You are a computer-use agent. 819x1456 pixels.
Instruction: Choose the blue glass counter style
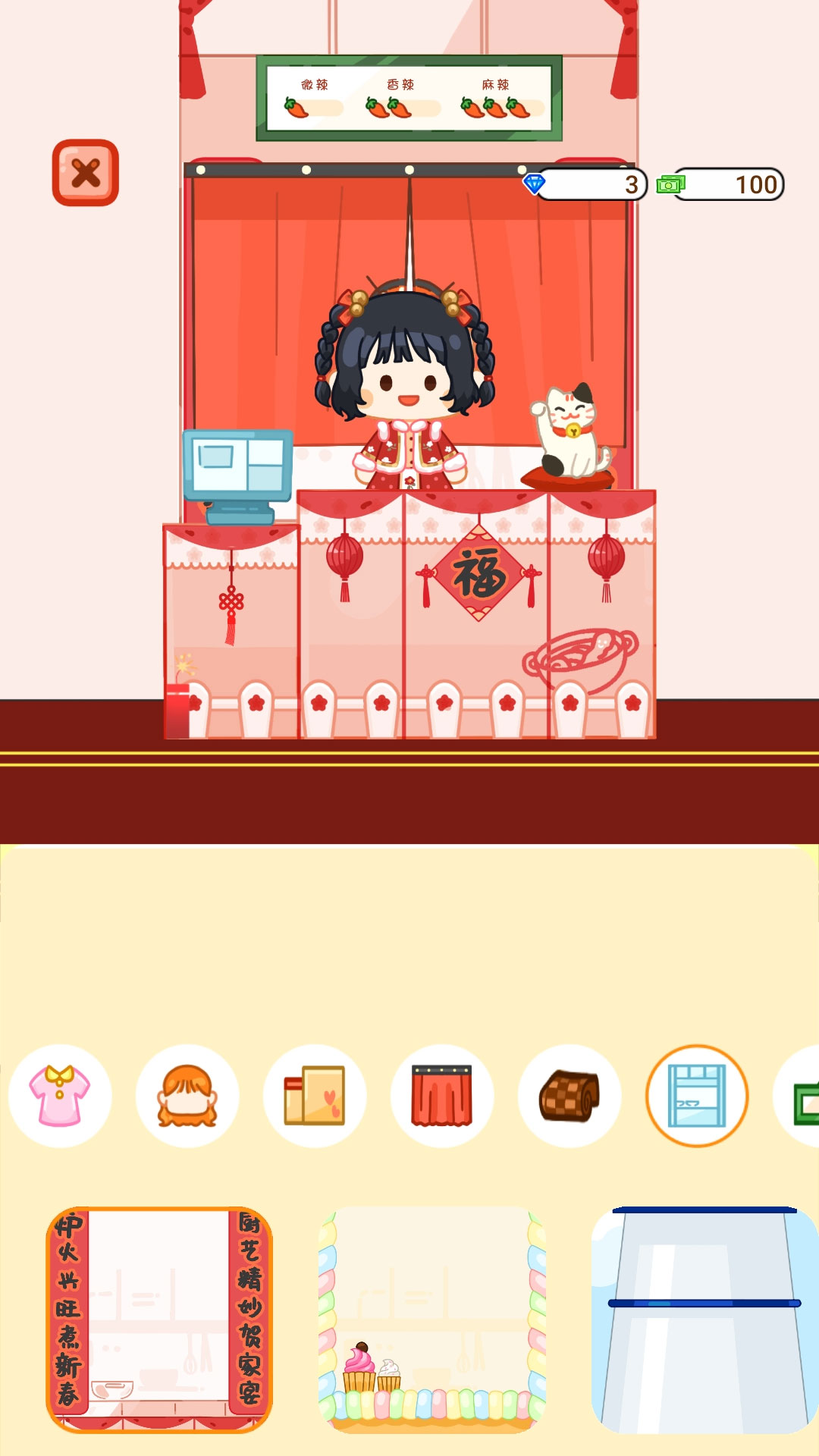click(705, 1320)
